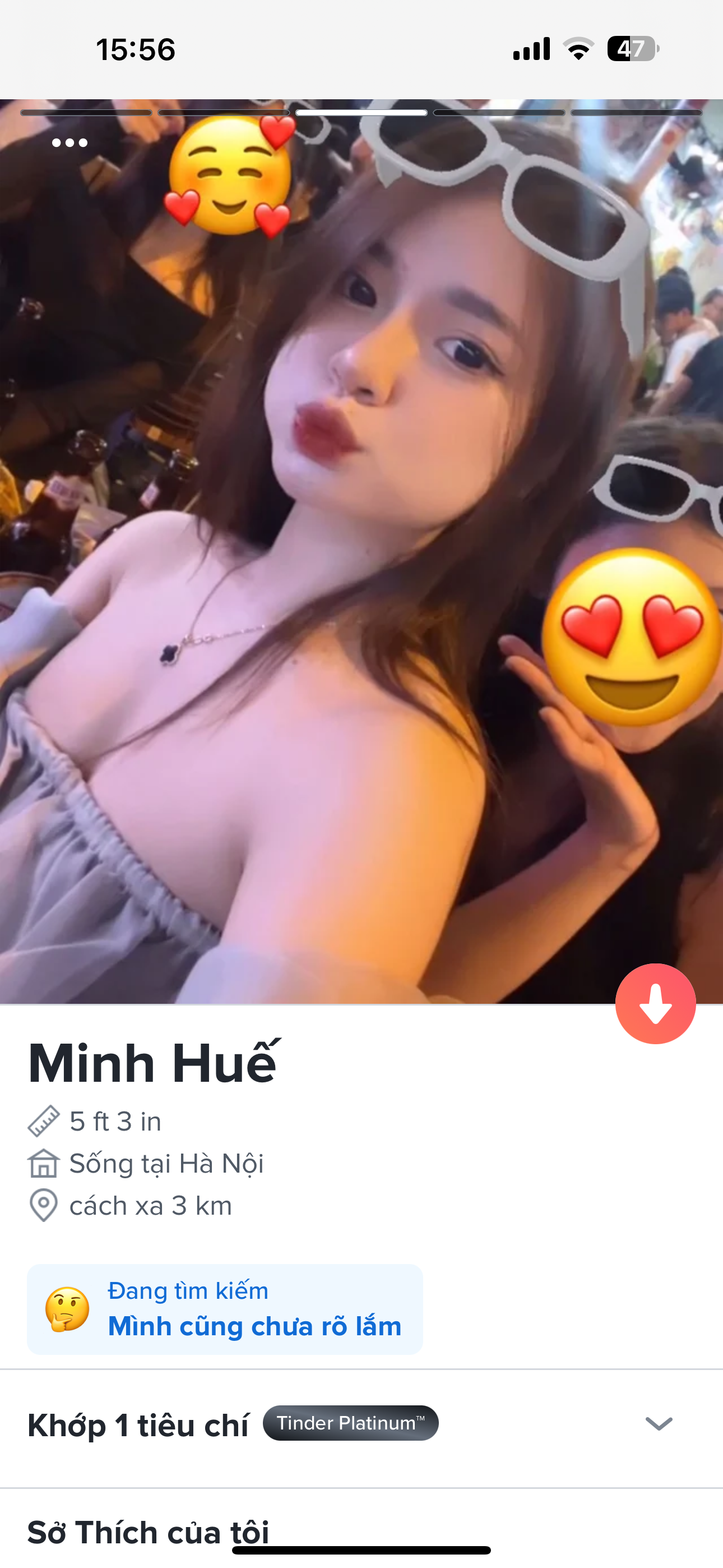The image size is (723, 1568).
Task: Open the three-dot options menu
Action: pyautogui.click(x=69, y=142)
